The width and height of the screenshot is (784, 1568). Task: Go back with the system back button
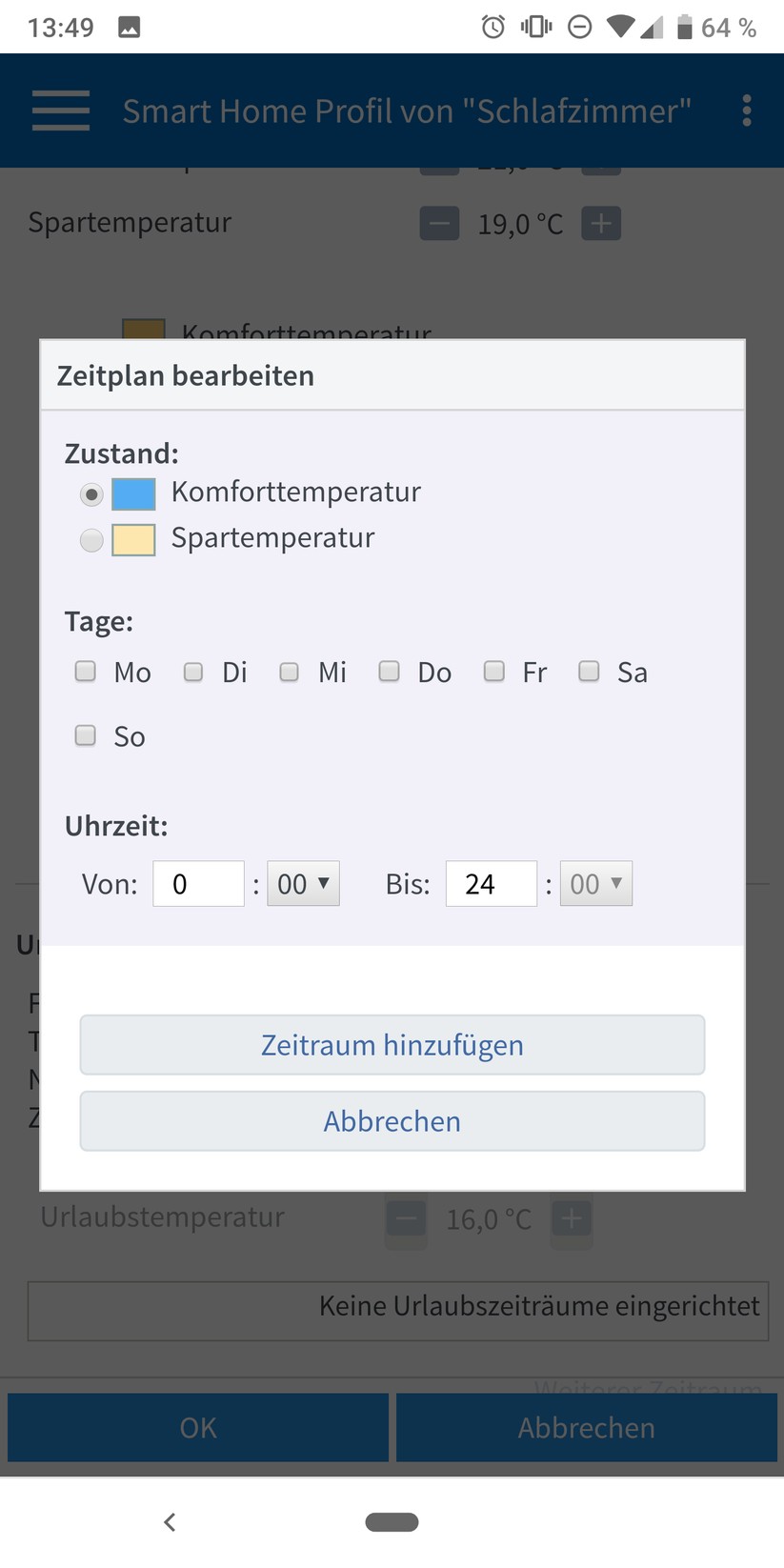(x=170, y=1522)
